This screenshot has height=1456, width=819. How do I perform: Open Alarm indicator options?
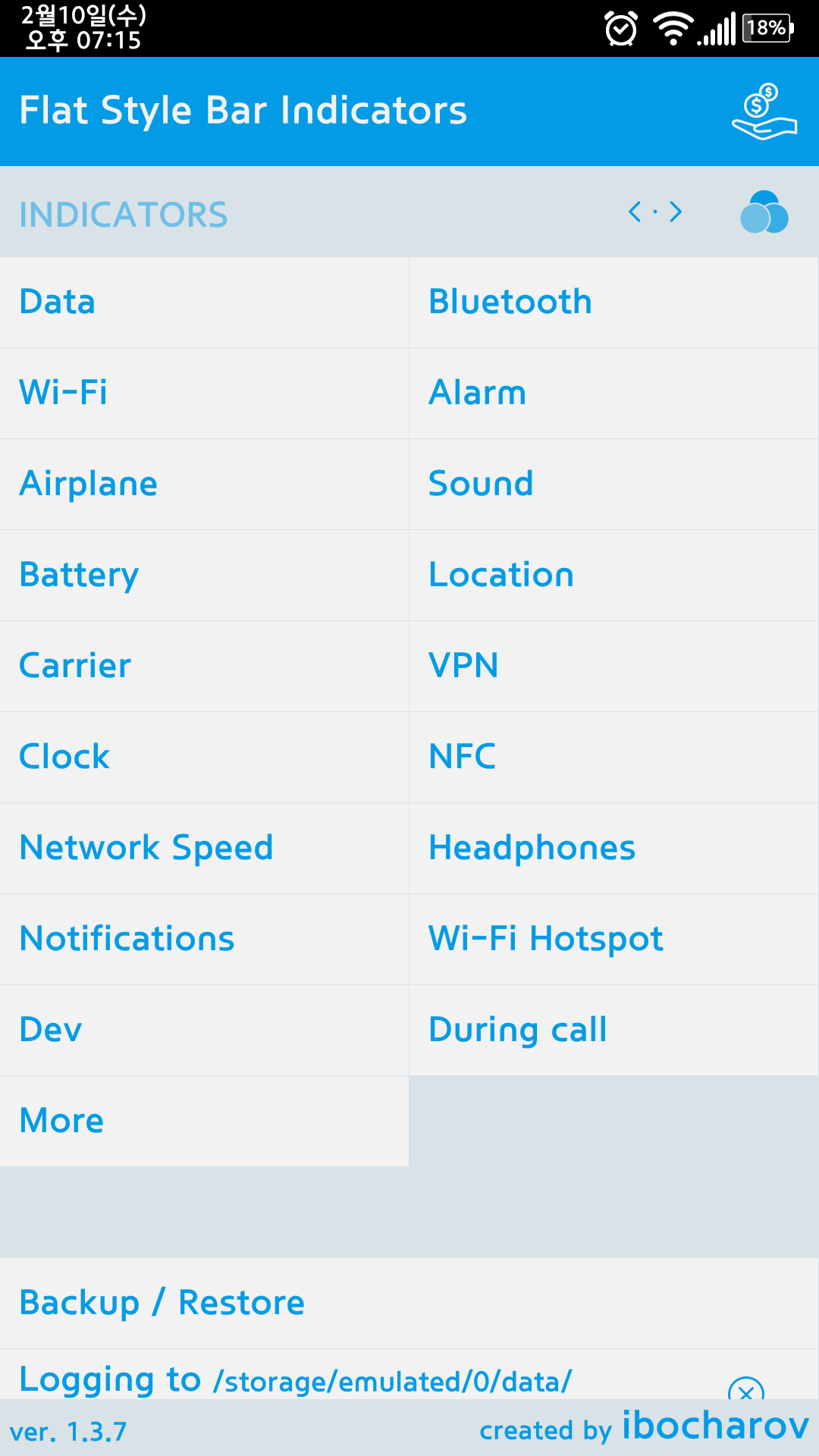click(x=613, y=393)
